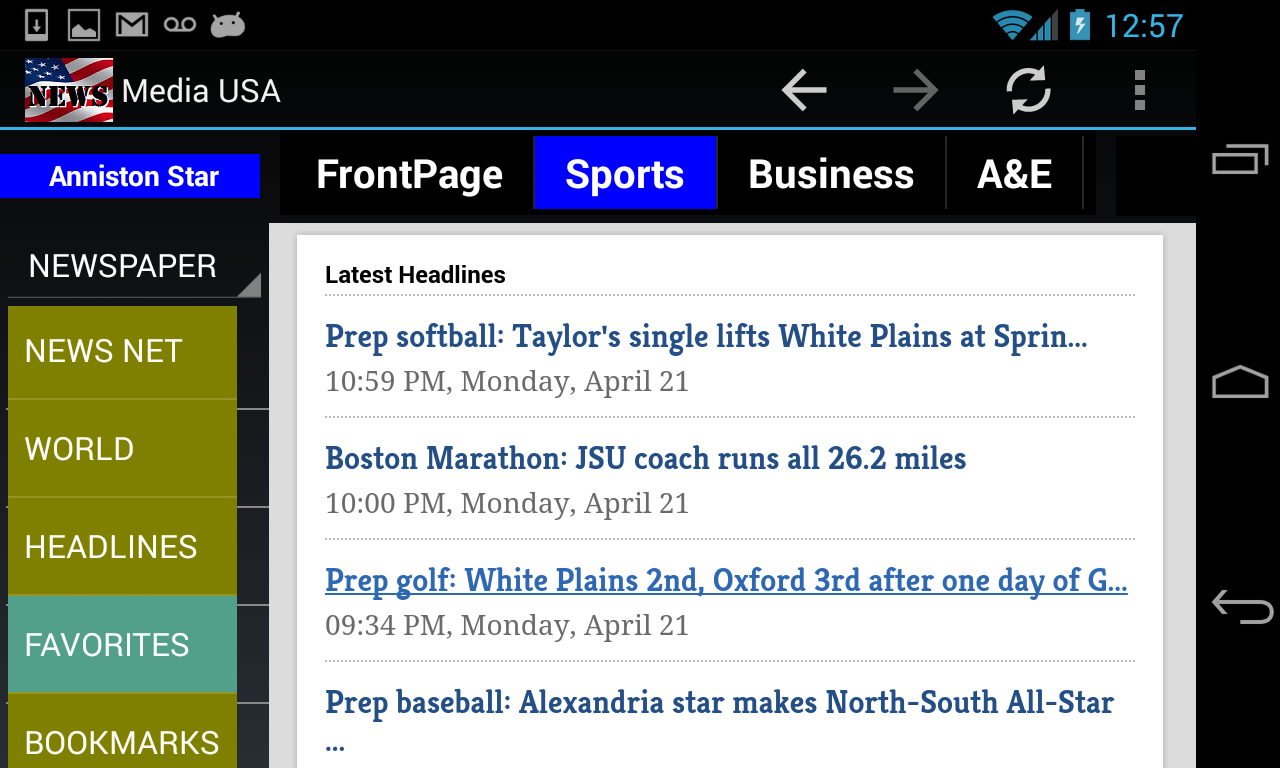The image size is (1280, 768).
Task: Read the Prep baseball Alexandria star article
Action: [x=718, y=703]
